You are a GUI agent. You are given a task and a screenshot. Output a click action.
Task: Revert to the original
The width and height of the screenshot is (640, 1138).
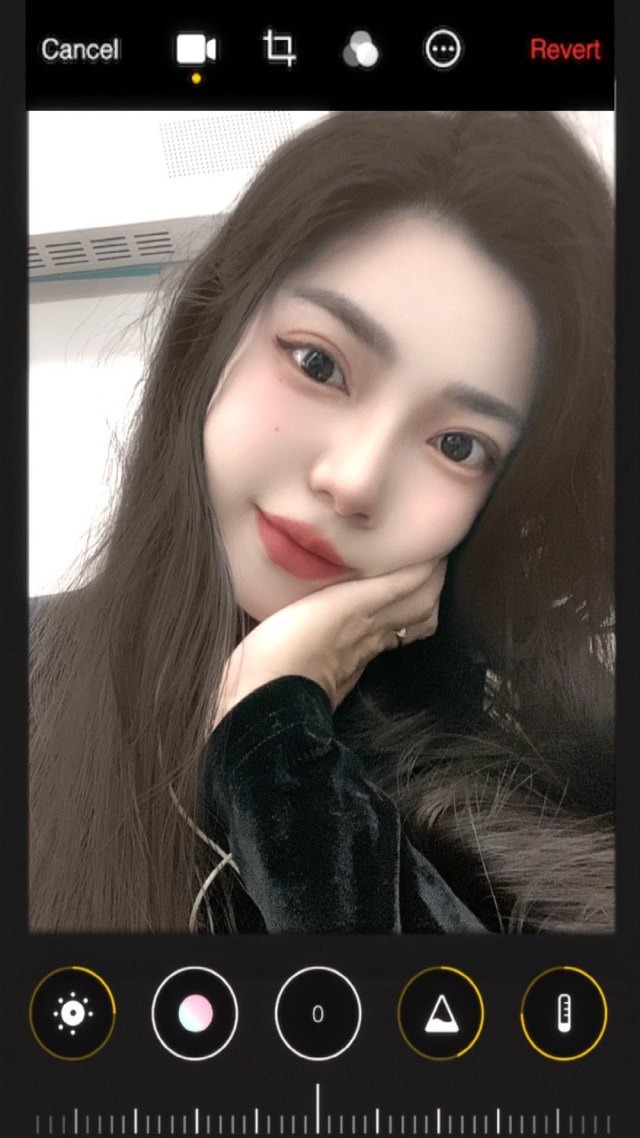(x=565, y=50)
